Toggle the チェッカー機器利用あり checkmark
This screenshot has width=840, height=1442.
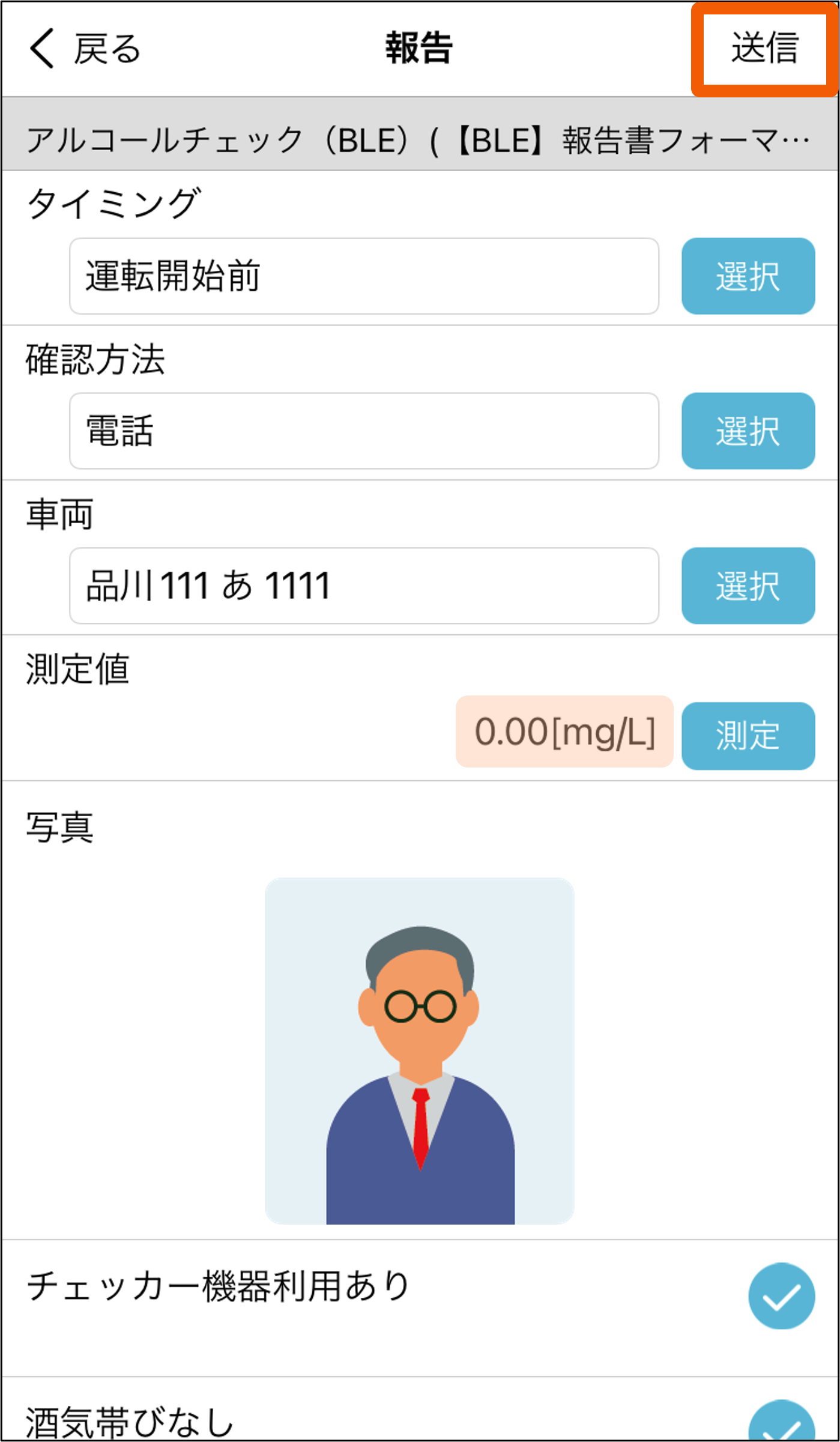tap(781, 1296)
